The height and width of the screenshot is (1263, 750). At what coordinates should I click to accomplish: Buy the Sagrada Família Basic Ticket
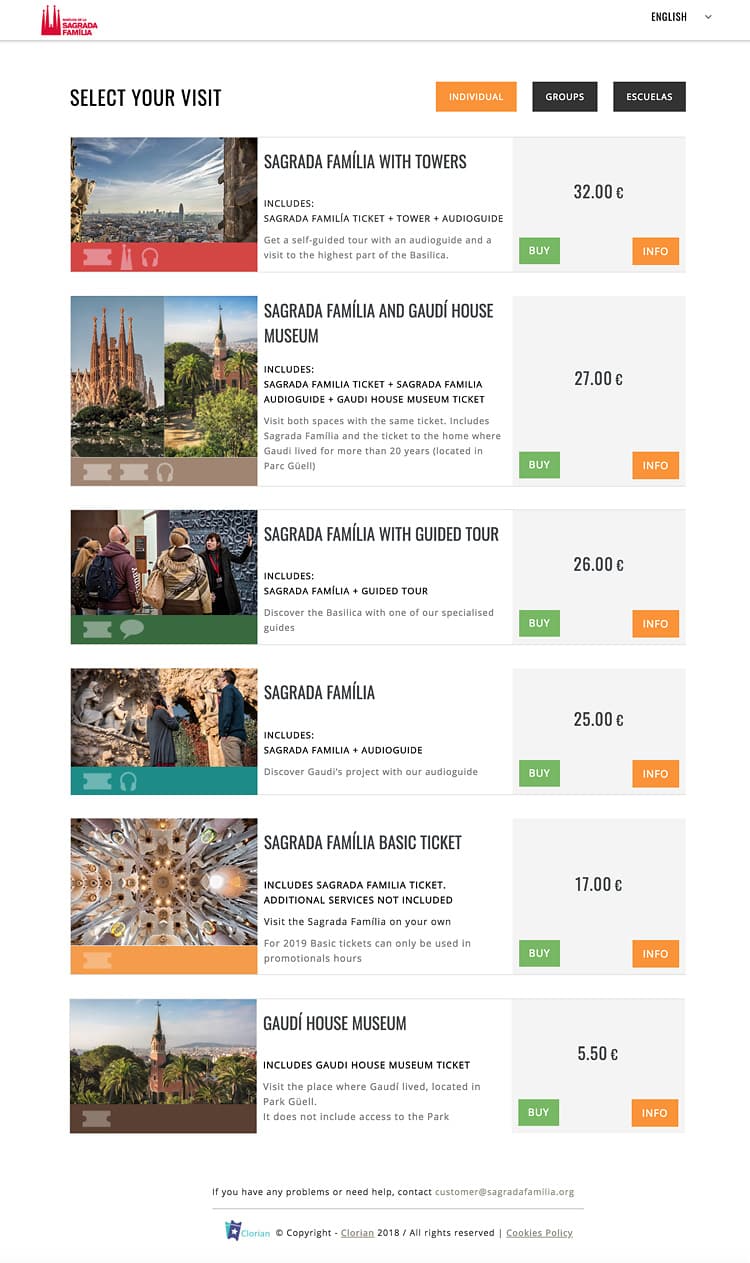pos(539,953)
